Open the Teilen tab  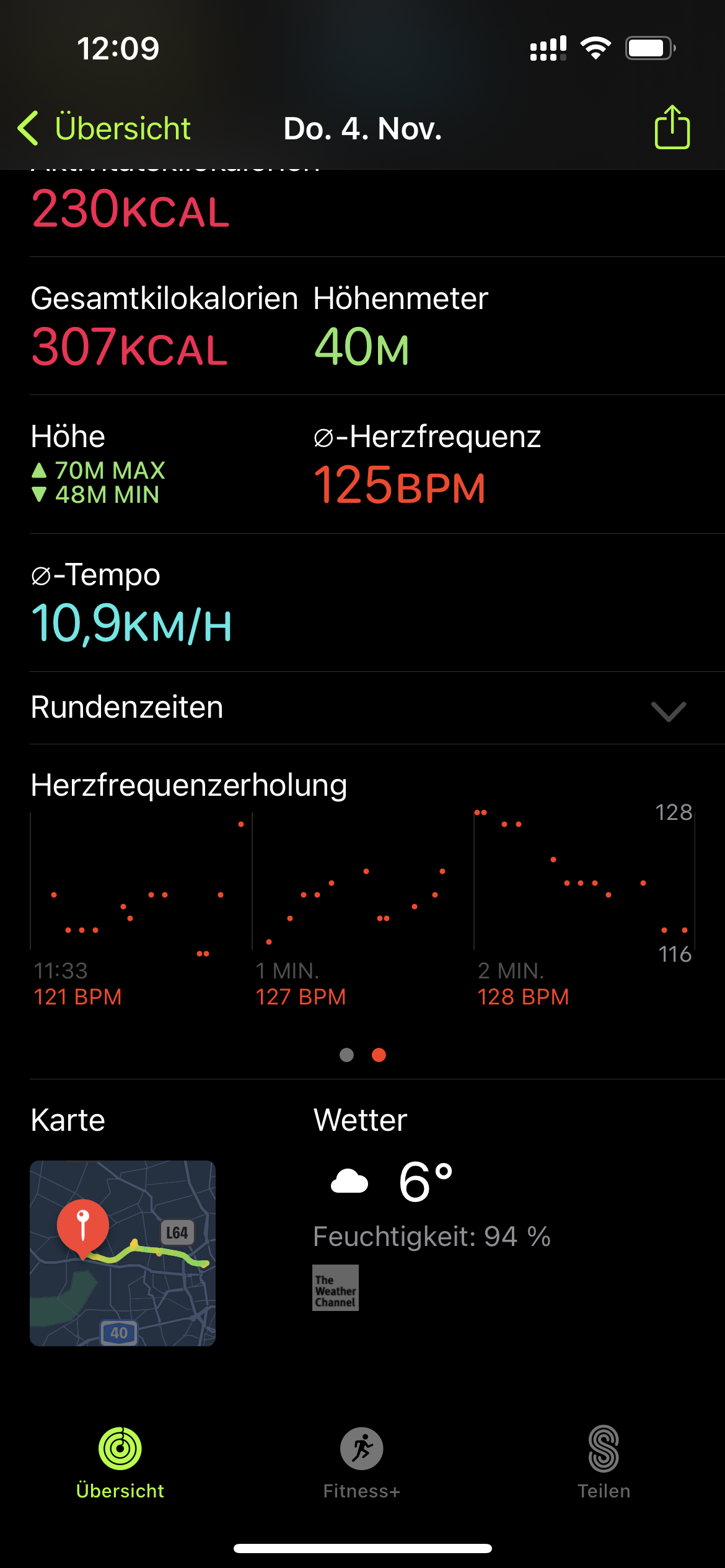[604, 1462]
